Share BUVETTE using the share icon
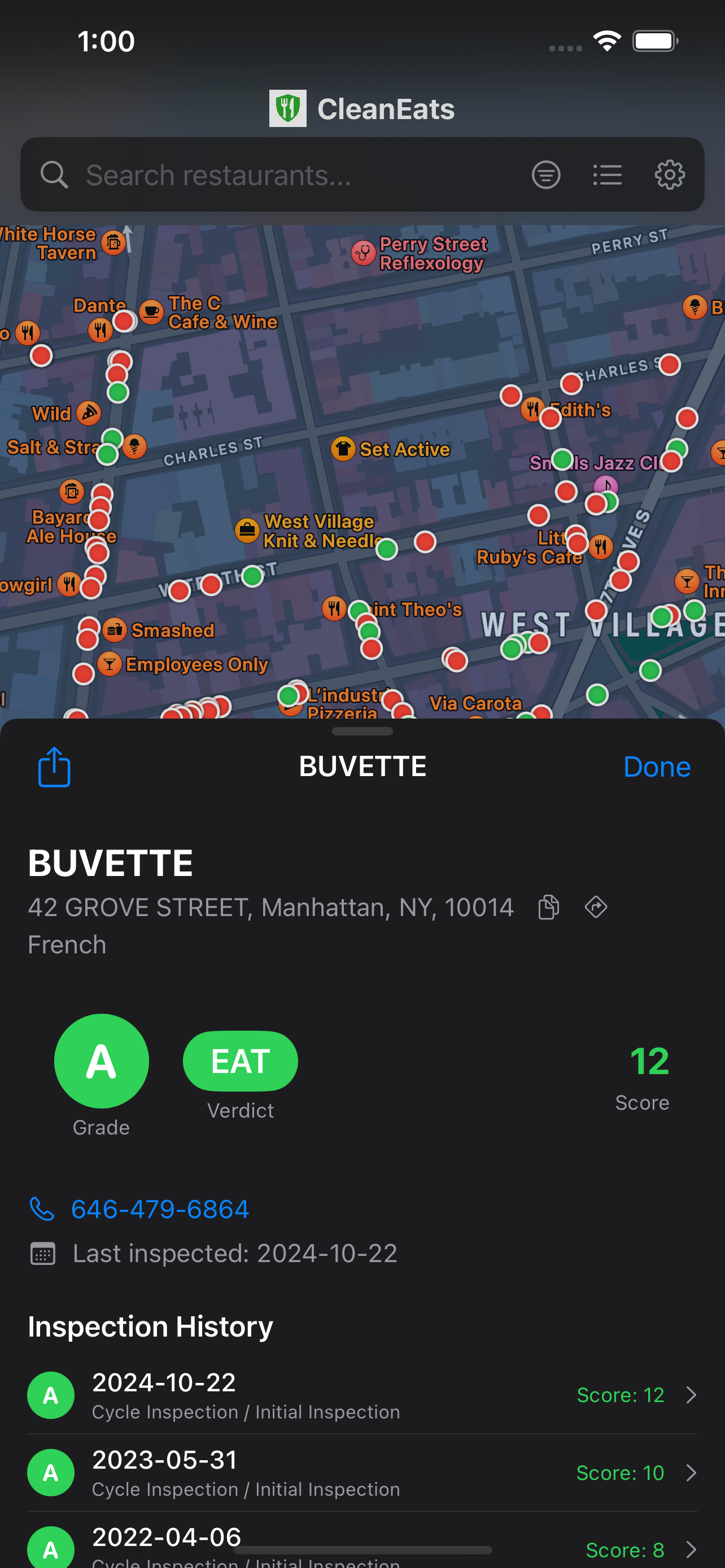Image resolution: width=725 pixels, height=1568 pixels. 54,767
